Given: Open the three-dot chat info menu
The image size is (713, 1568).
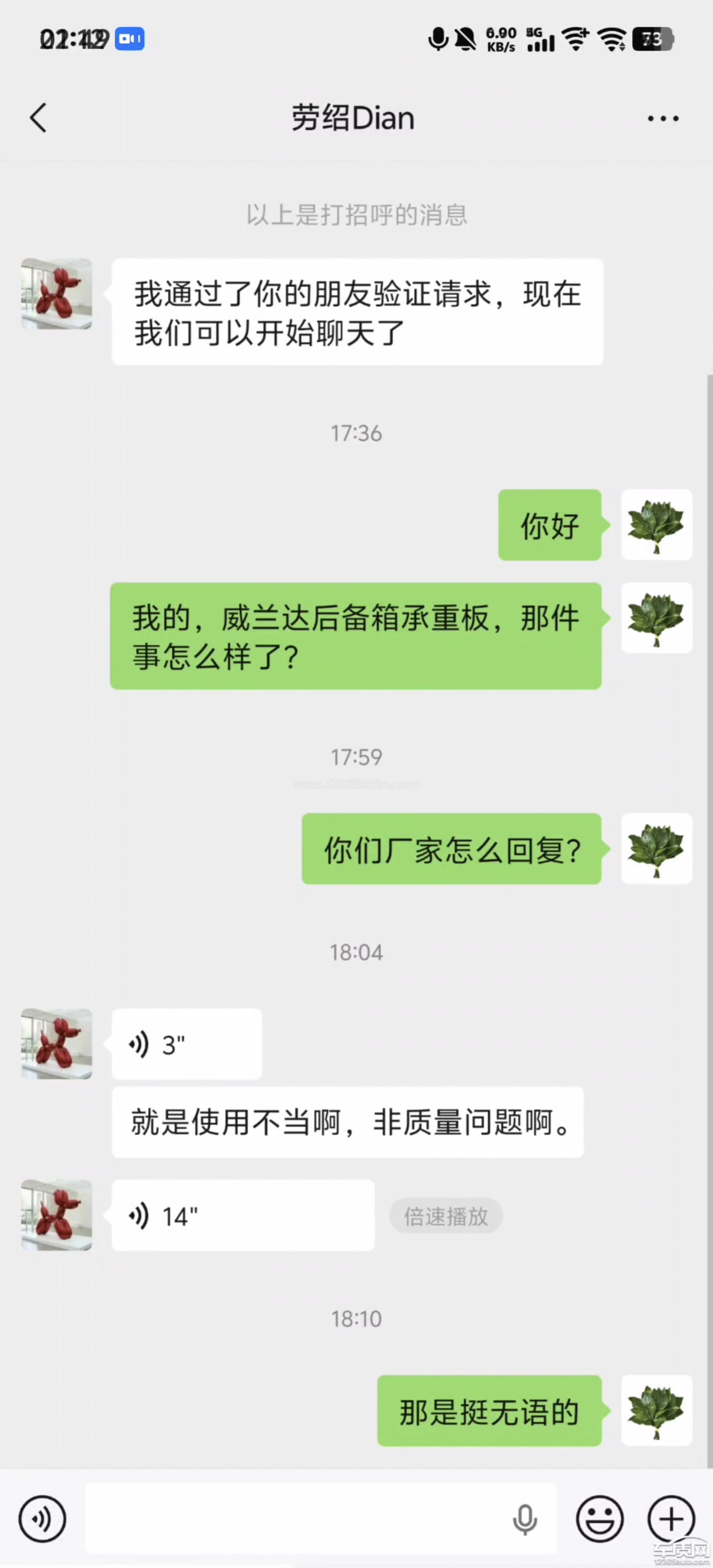Looking at the screenshot, I should pos(662,119).
